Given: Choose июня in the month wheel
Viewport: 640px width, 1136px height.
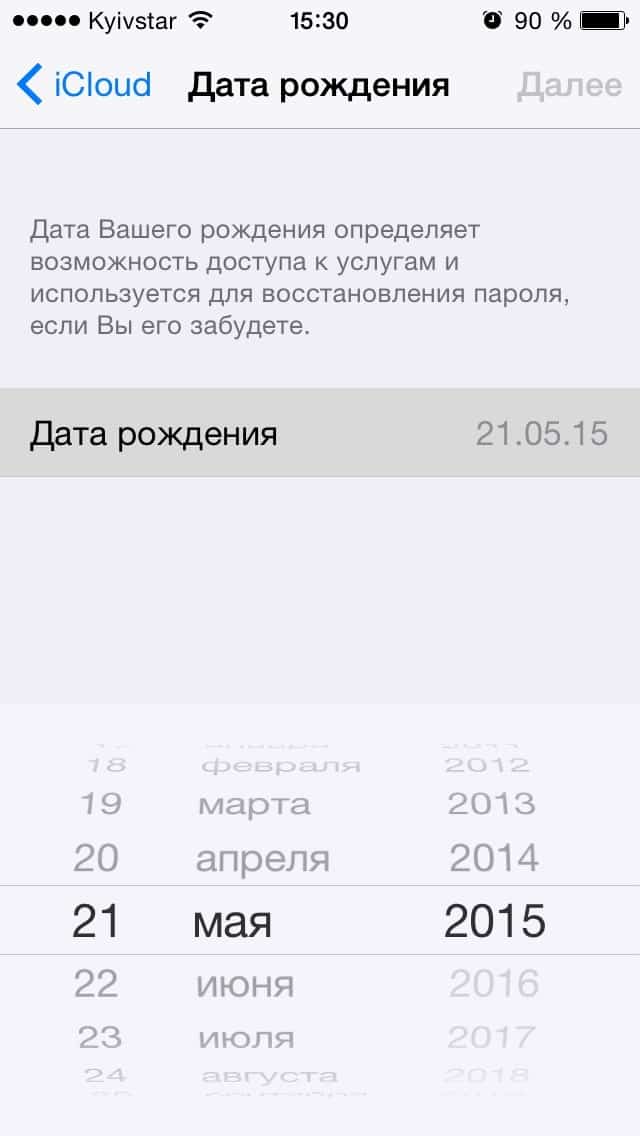Looking at the screenshot, I should point(245,985).
